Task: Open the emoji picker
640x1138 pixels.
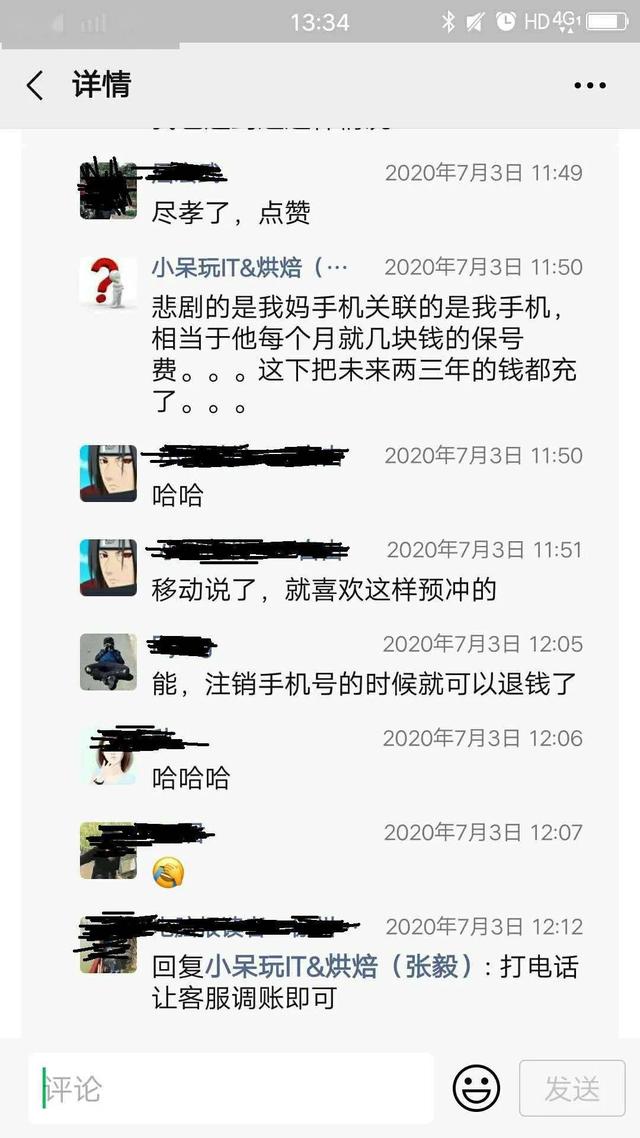Action: pos(476,1087)
